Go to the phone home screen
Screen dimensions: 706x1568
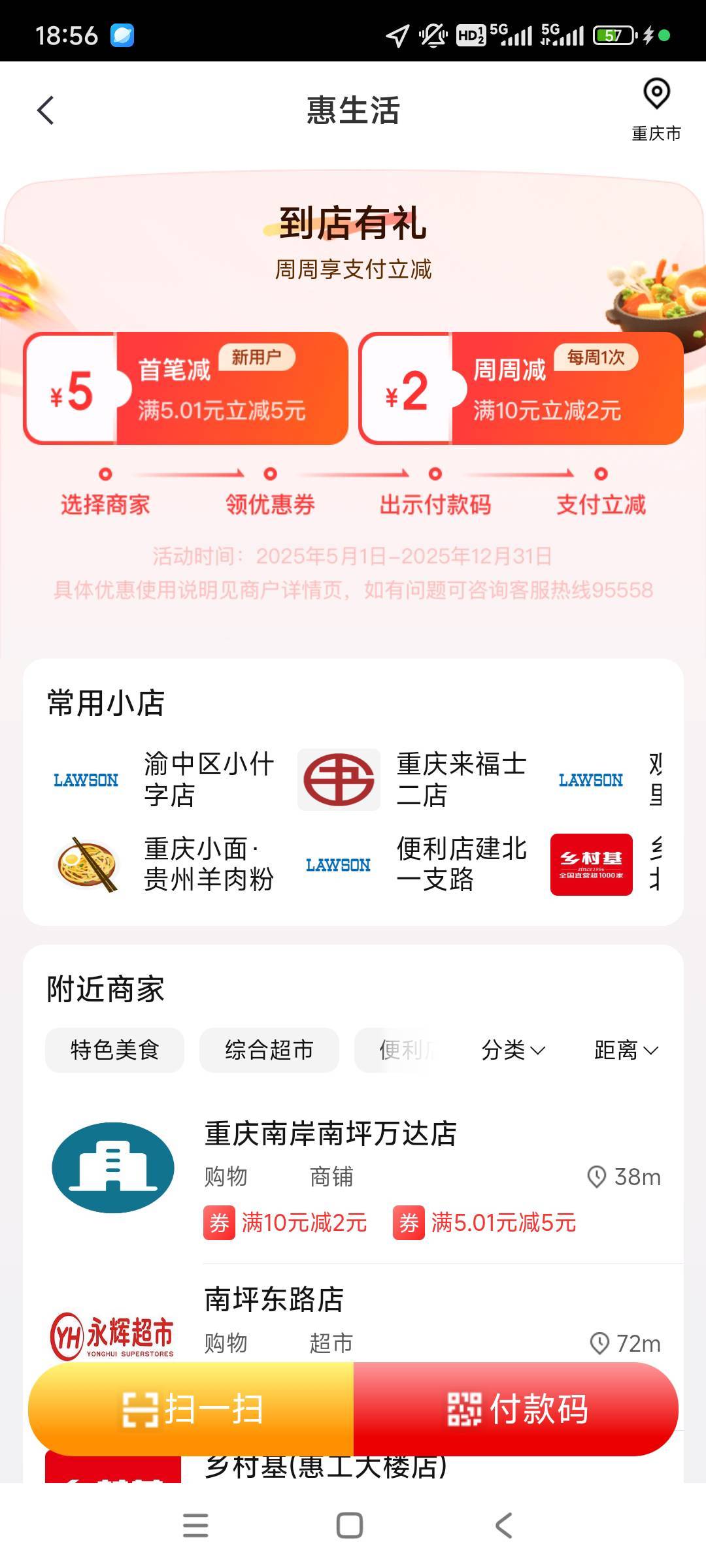[350, 1526]
